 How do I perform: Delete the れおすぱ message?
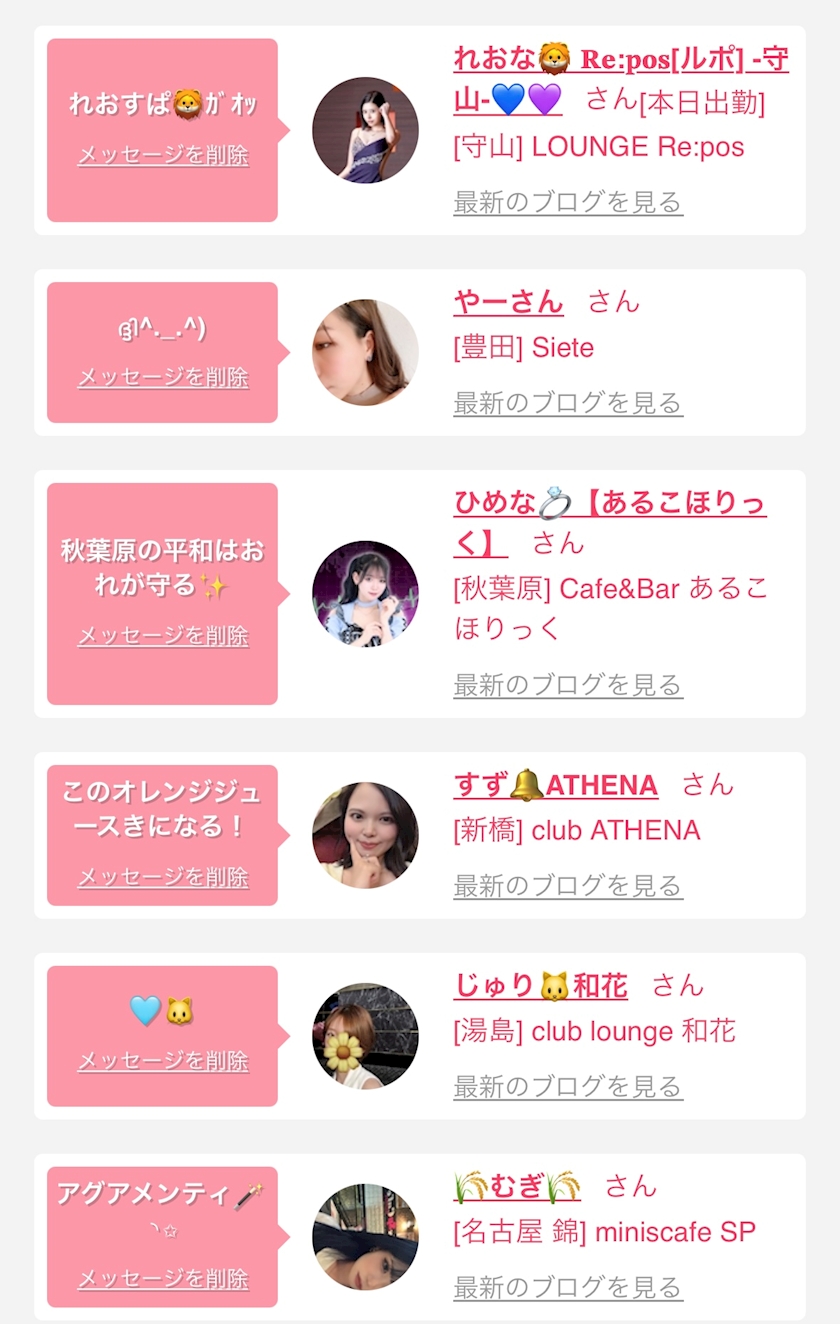[163, 155]
